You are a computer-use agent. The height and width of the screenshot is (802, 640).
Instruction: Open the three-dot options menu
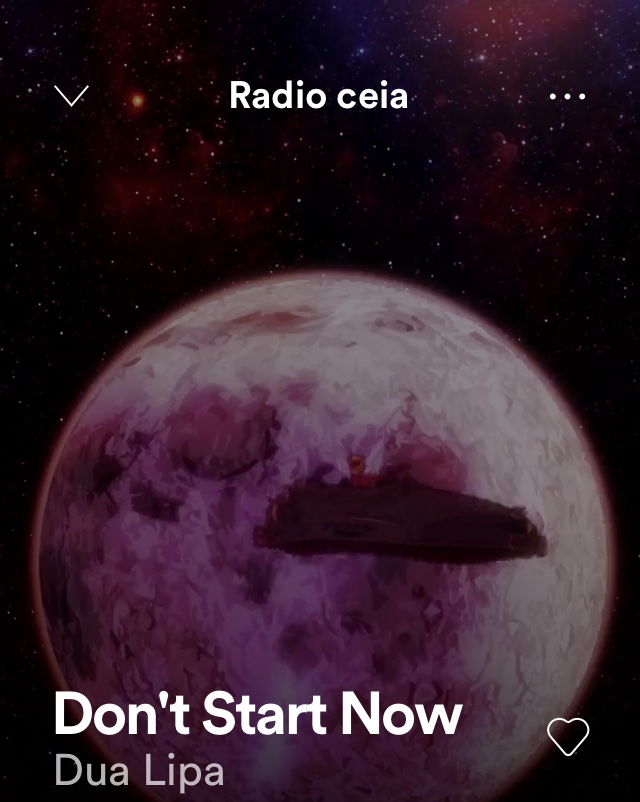pos(567,97)
